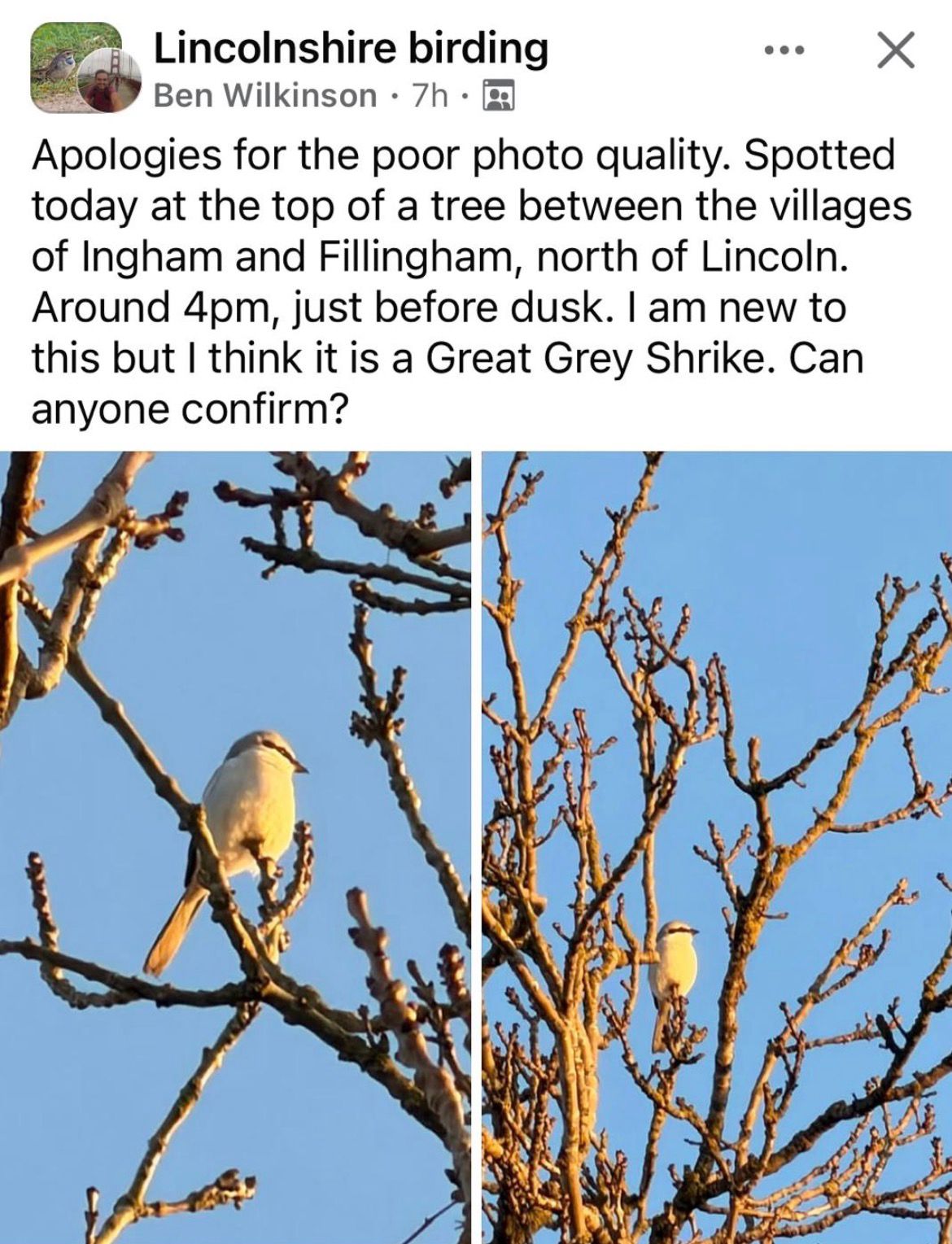
Task: Dismiss the post with the X button
Action: point(895,52)
